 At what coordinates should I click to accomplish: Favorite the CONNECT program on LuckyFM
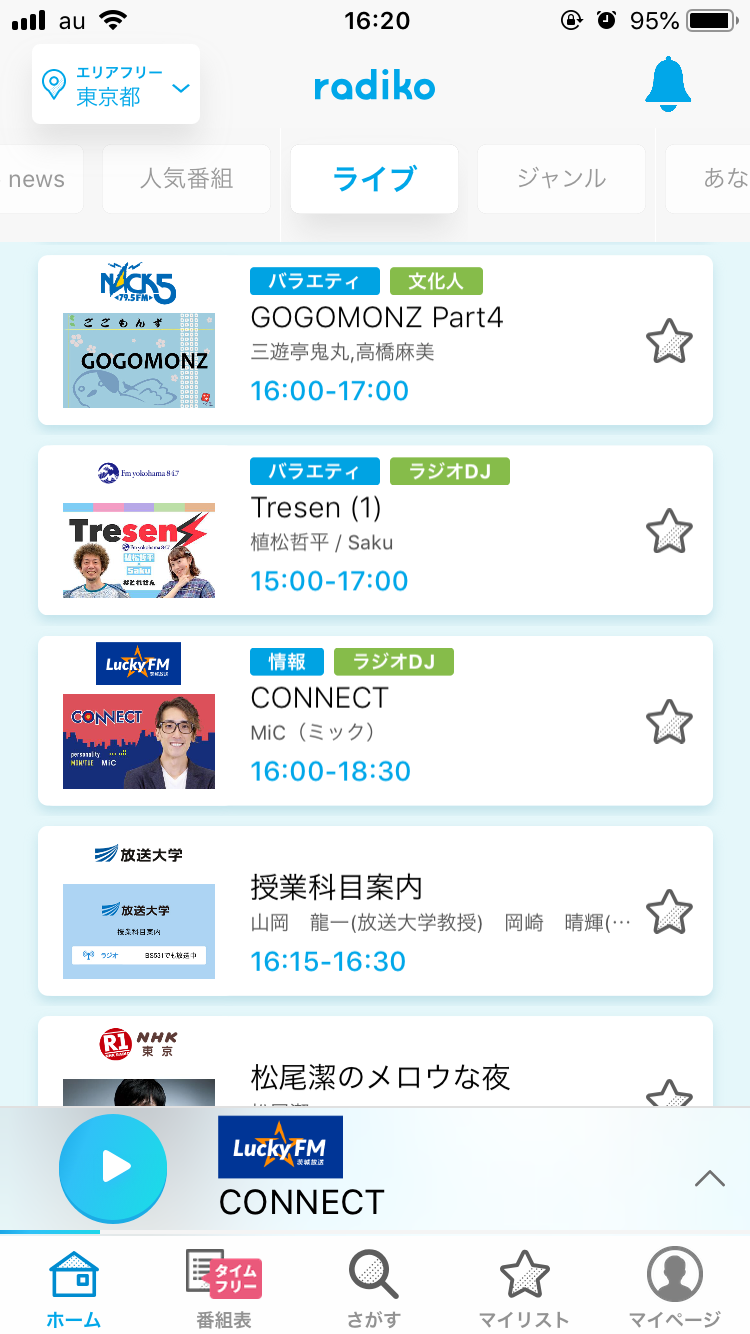pyautogui.click(x=668, y=722)
